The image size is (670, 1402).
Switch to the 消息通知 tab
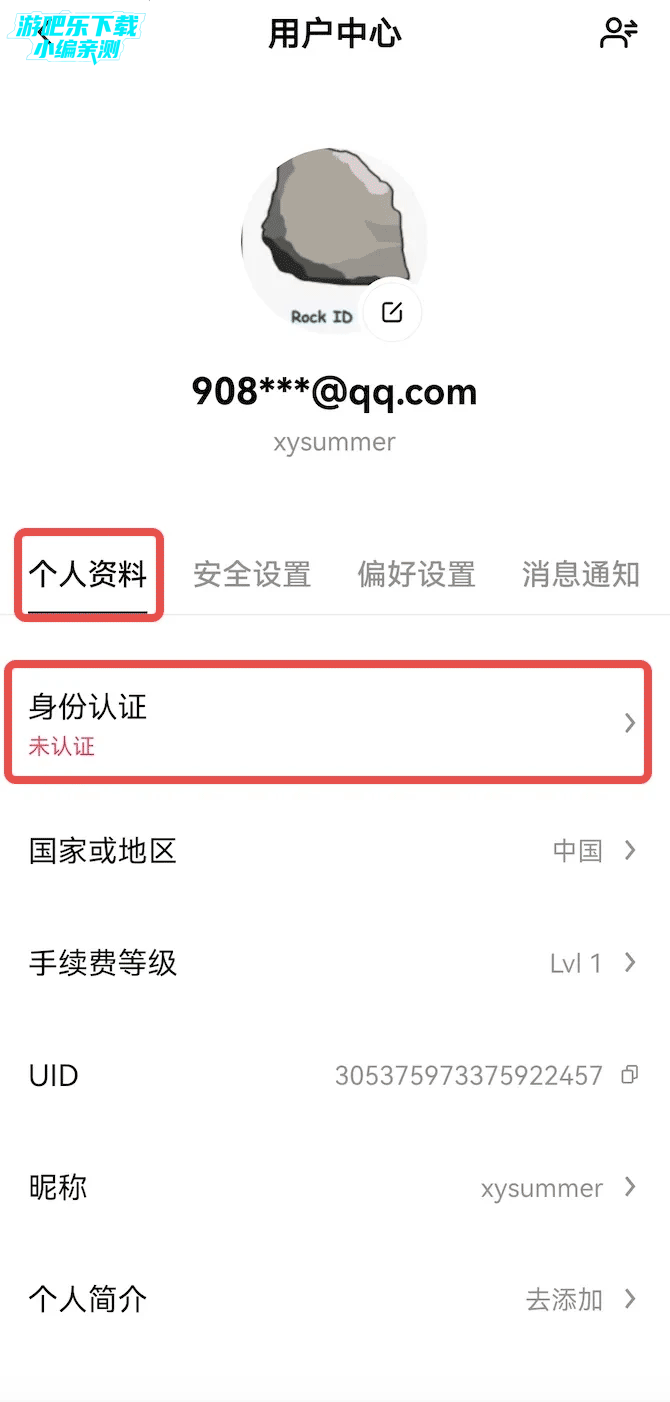click(580, 575)
